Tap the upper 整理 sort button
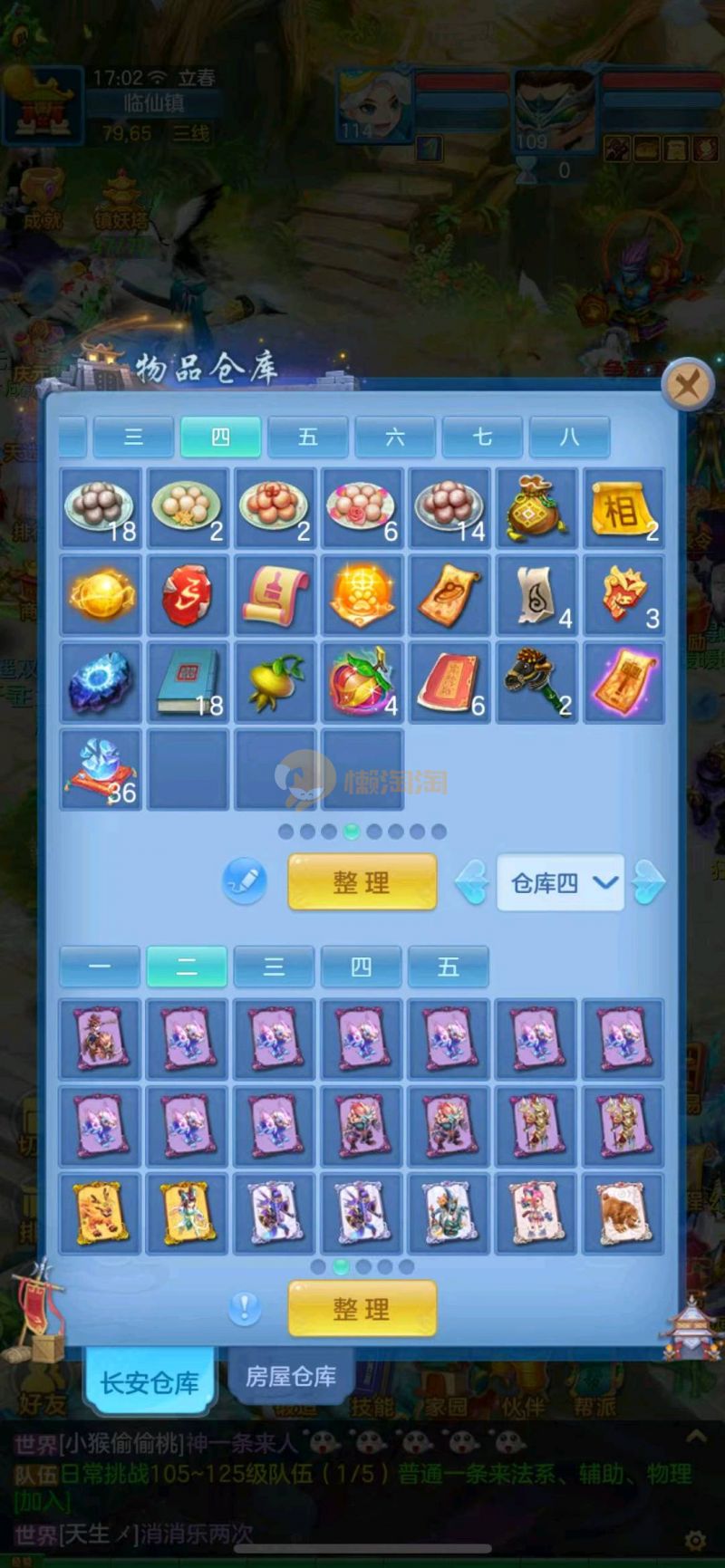 click(x=362, y=881)
